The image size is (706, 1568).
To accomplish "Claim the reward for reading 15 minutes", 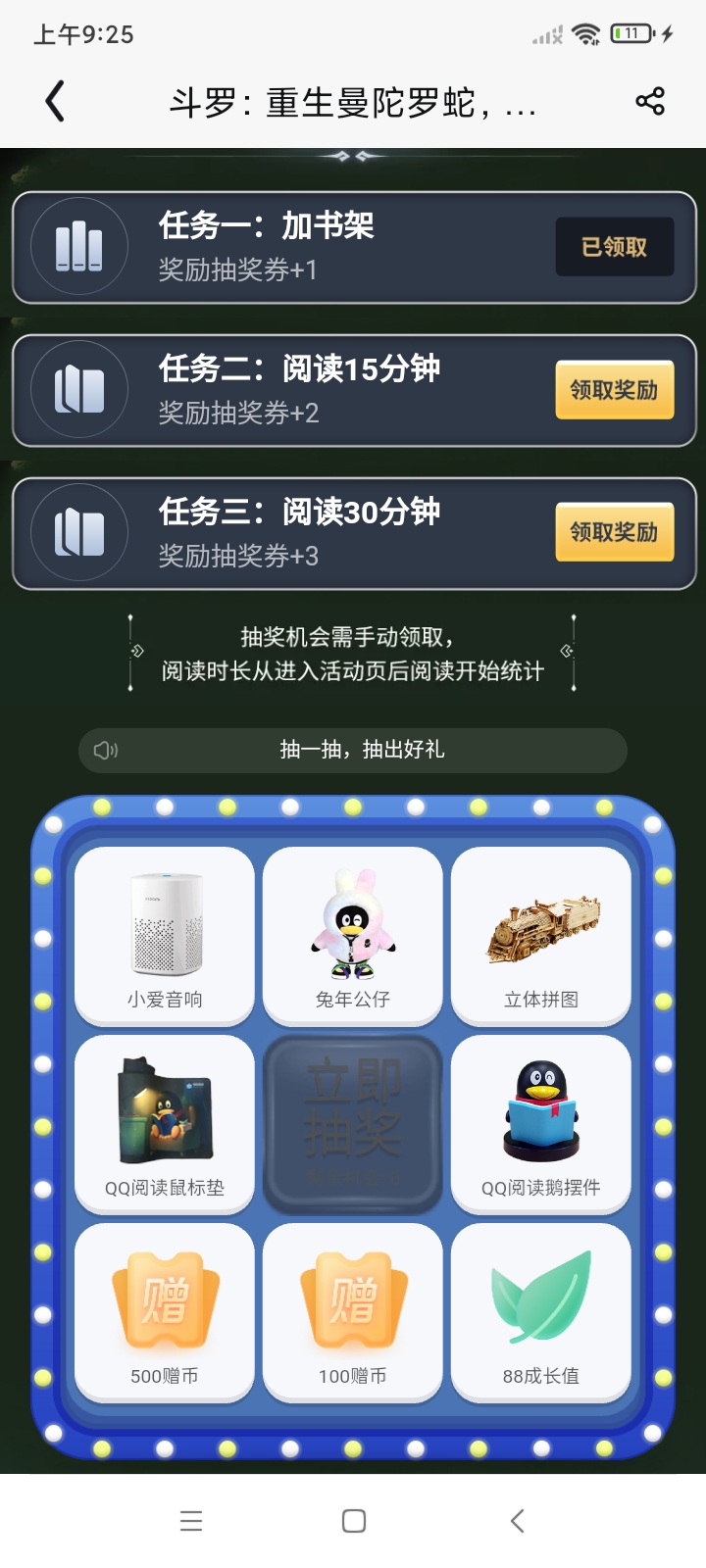I will [x=614, y=390].
